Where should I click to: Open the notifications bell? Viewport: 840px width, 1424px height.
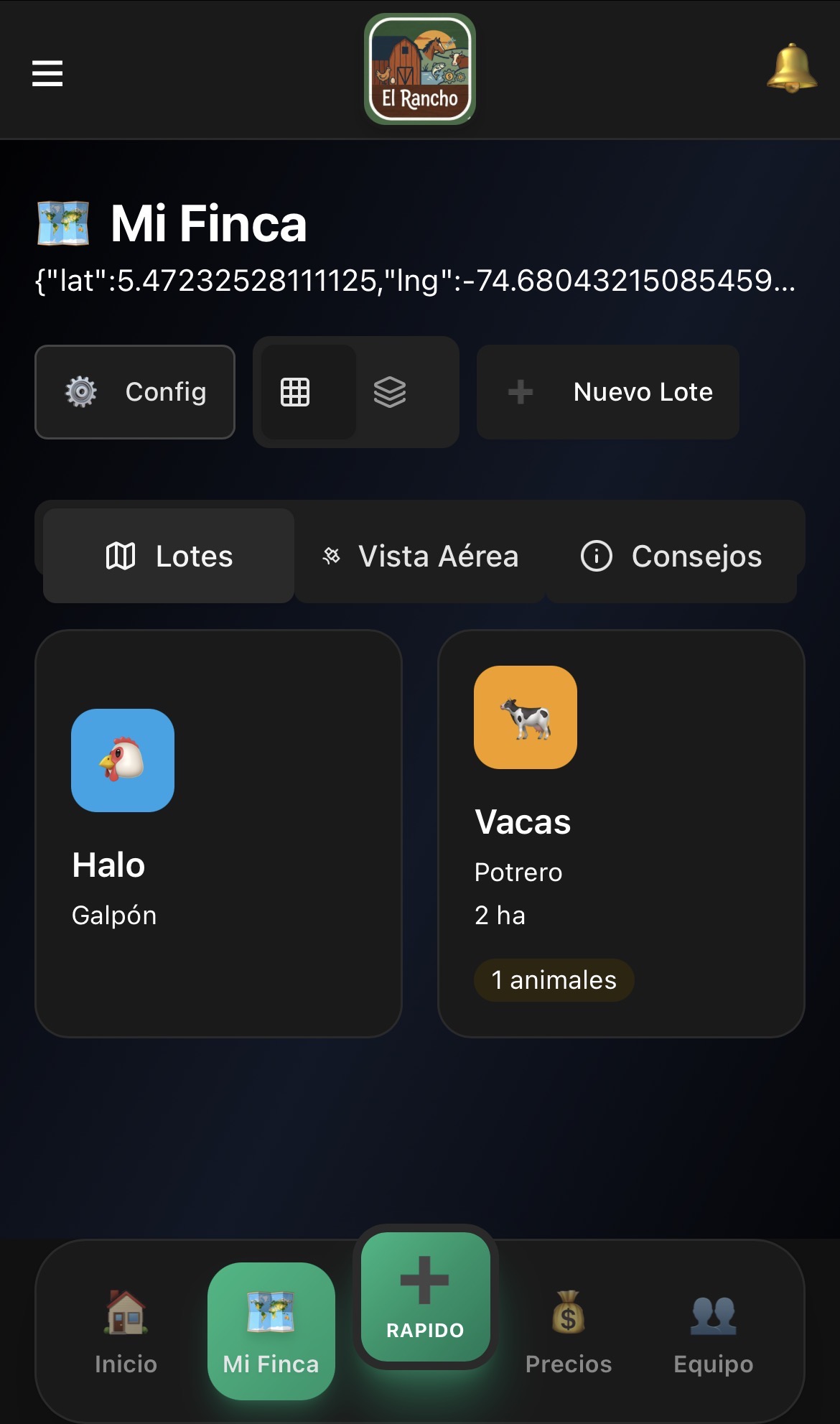tap(791, 69)
